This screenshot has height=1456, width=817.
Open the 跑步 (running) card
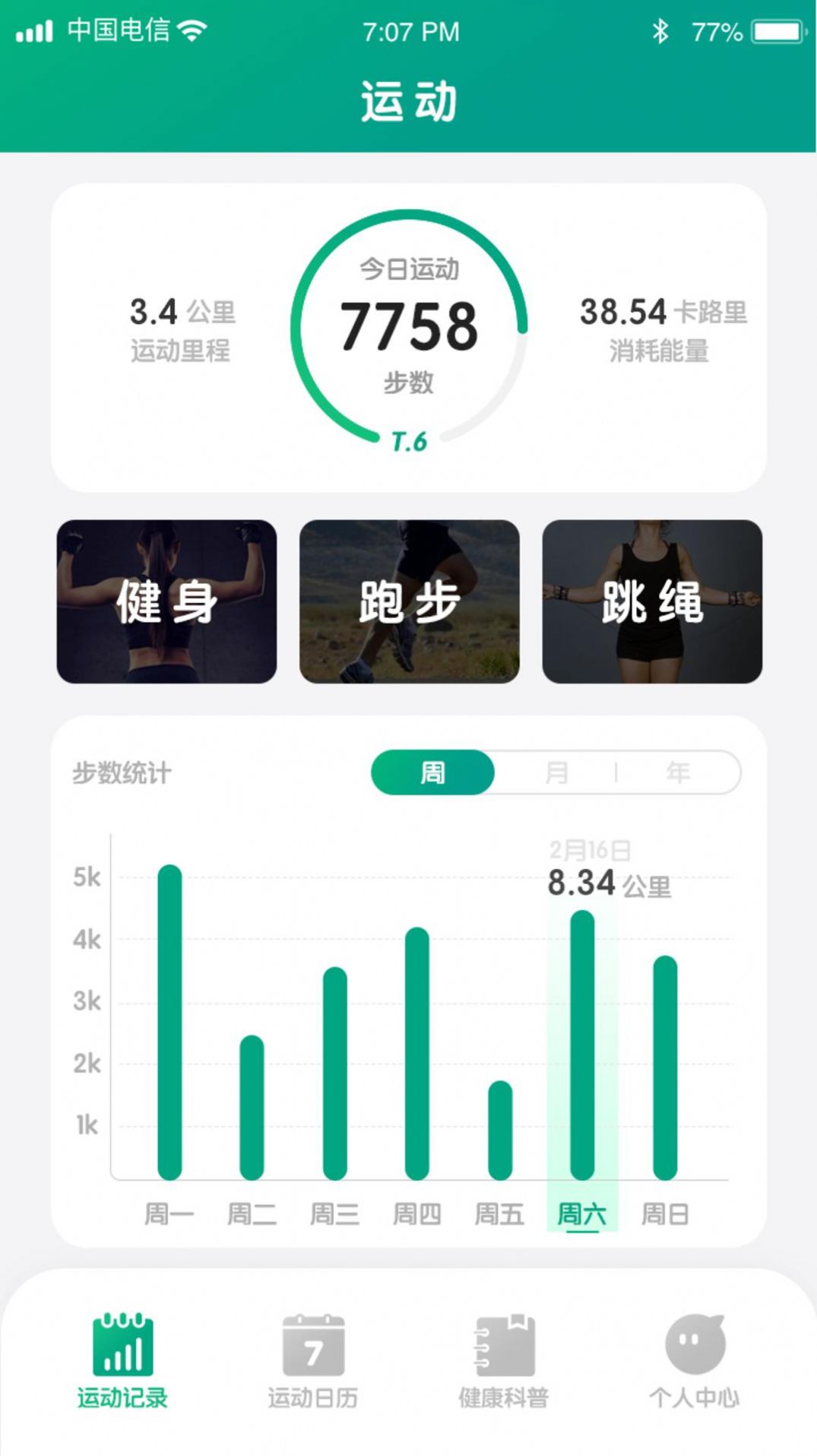(x=409, y=604)
